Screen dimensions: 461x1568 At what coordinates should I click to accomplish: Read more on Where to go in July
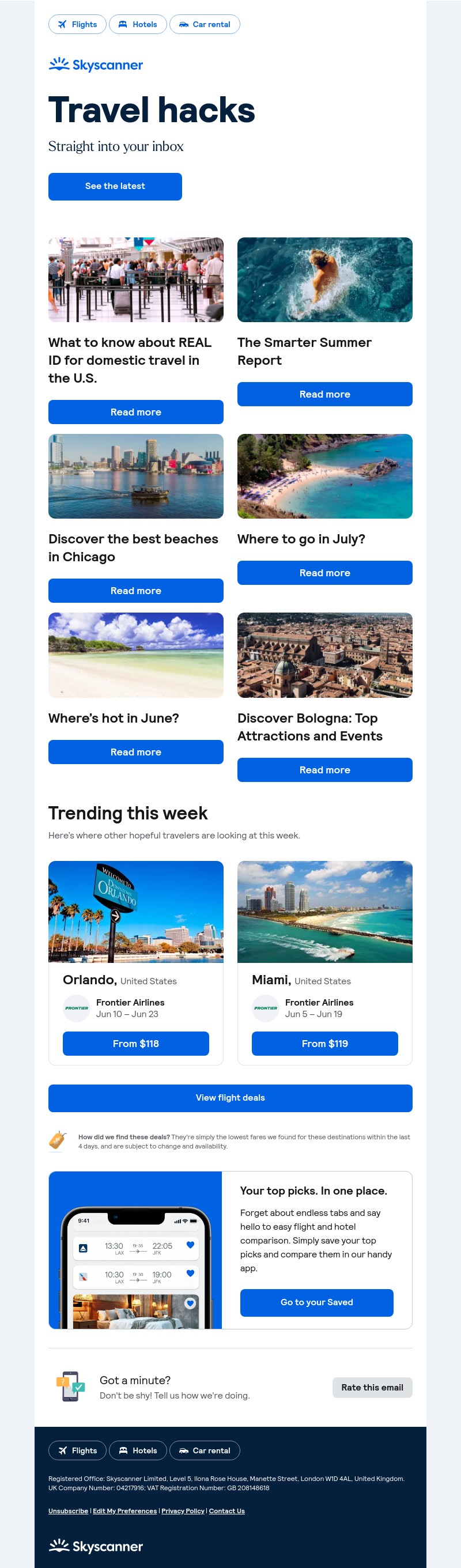[324, 573]
